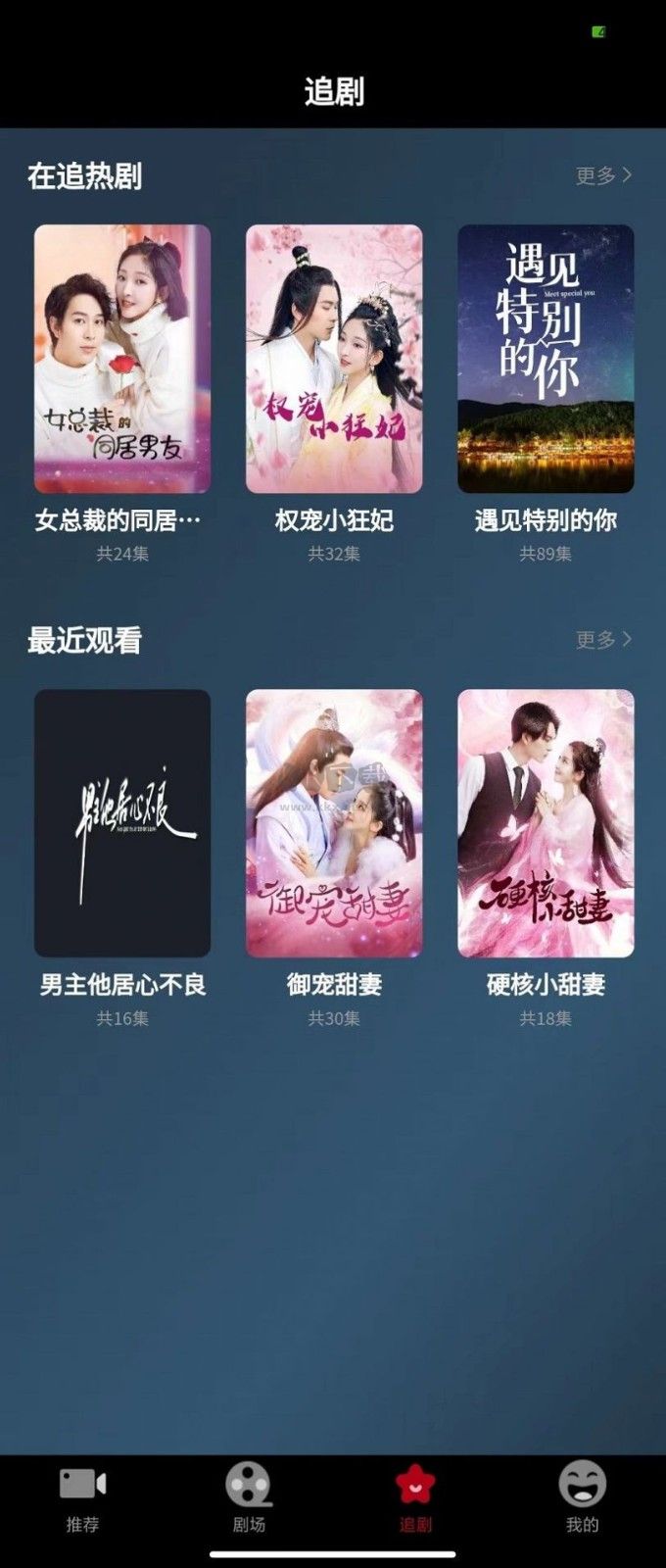Resume watching 硬核小甜妻

(x=546, y=823)
